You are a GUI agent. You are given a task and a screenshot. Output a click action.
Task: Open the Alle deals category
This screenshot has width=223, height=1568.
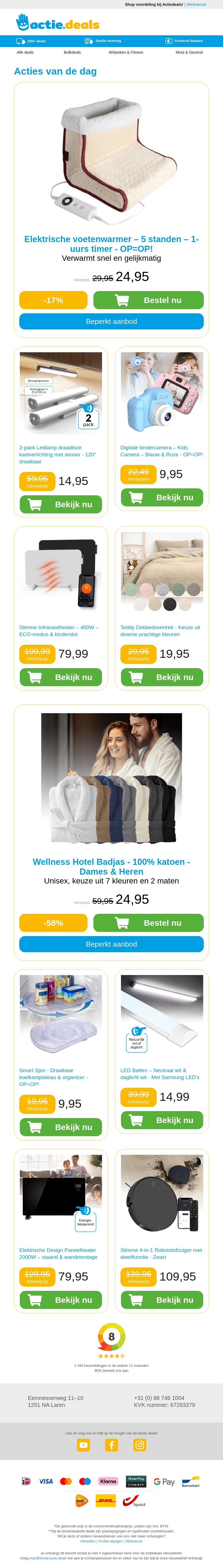click(x=25, y=52)
